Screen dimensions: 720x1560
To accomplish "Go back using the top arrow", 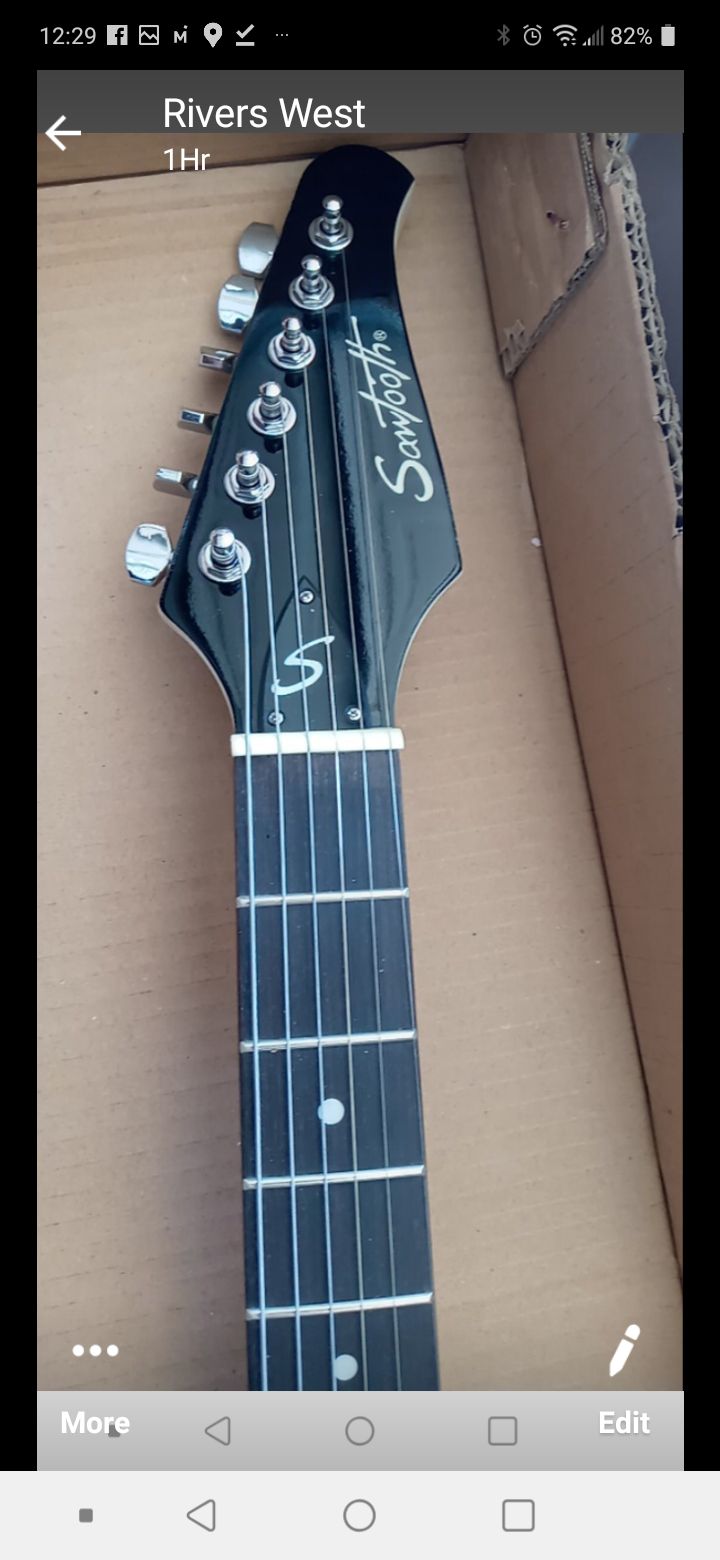I will [x=63, y=133].
